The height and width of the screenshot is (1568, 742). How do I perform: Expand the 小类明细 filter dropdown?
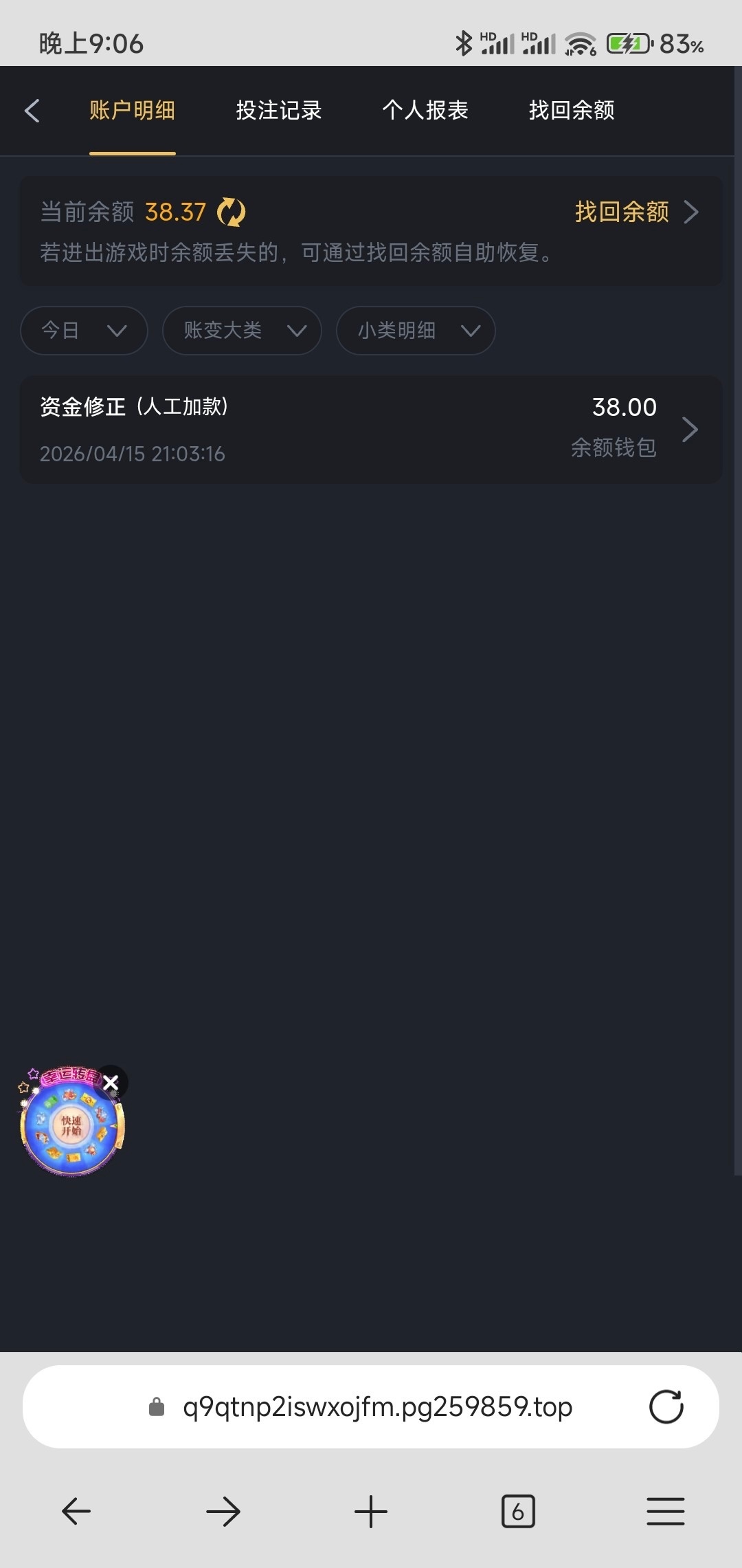[x=416, y=331]
